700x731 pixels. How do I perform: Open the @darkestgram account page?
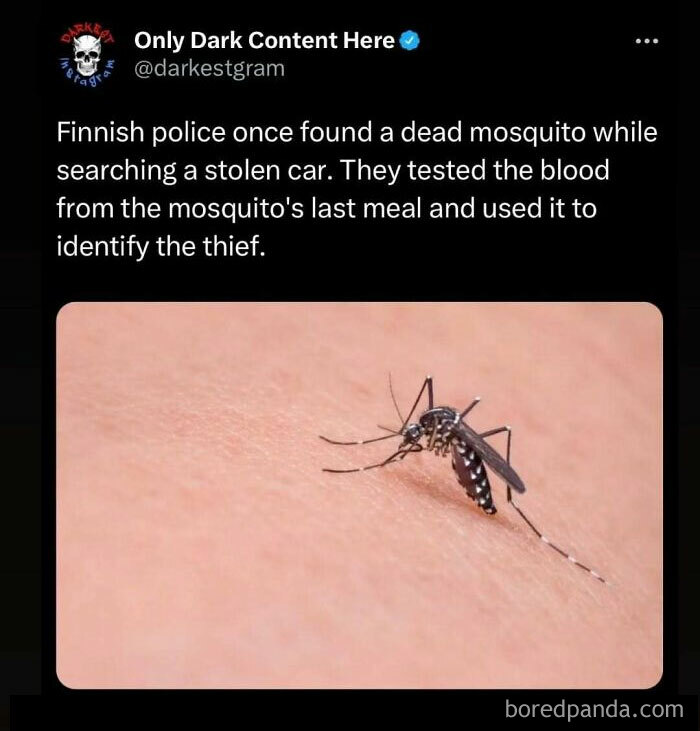tap(209, 68)
